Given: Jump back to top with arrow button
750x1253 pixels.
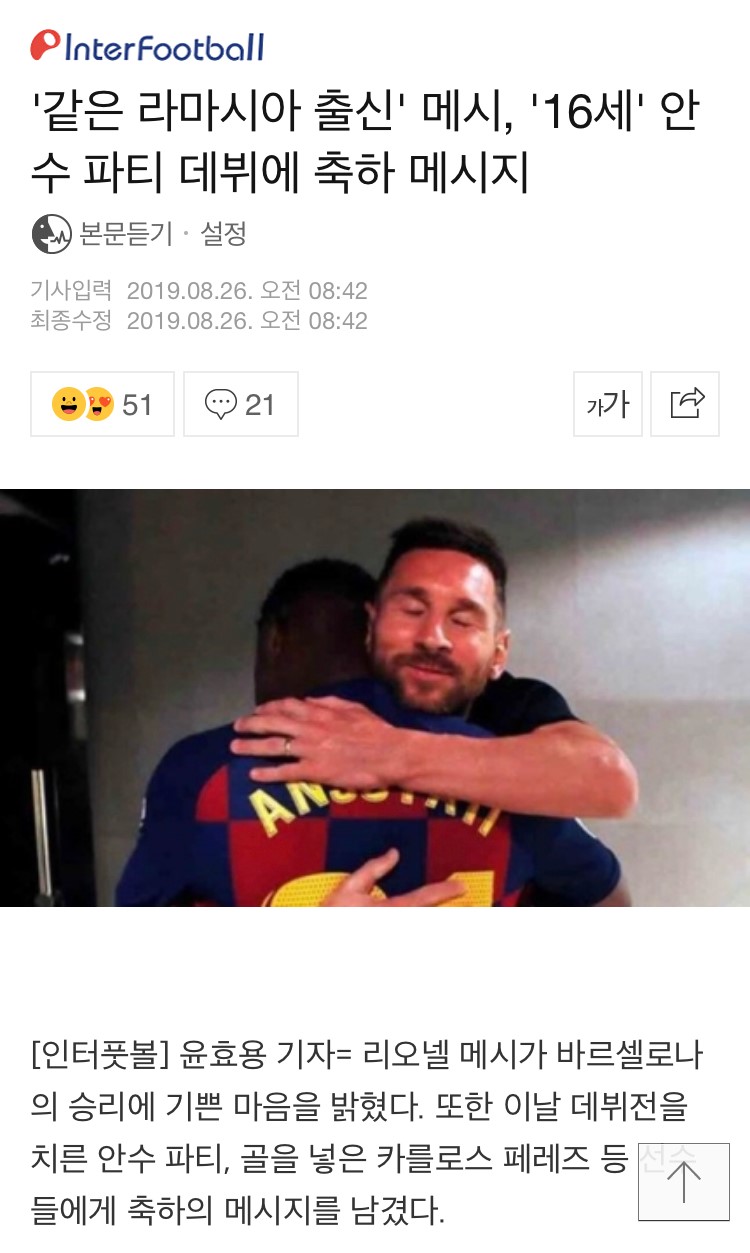Looking at the screenshot, I should [684, 1182].
